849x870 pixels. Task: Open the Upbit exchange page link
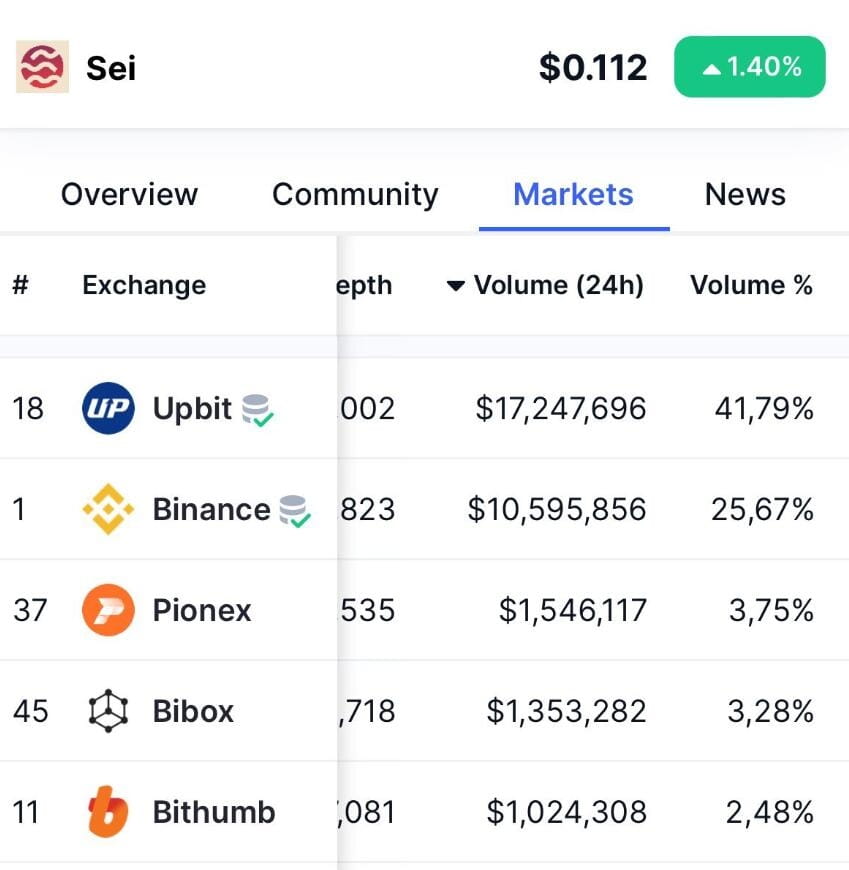click(x=193, y=409)
